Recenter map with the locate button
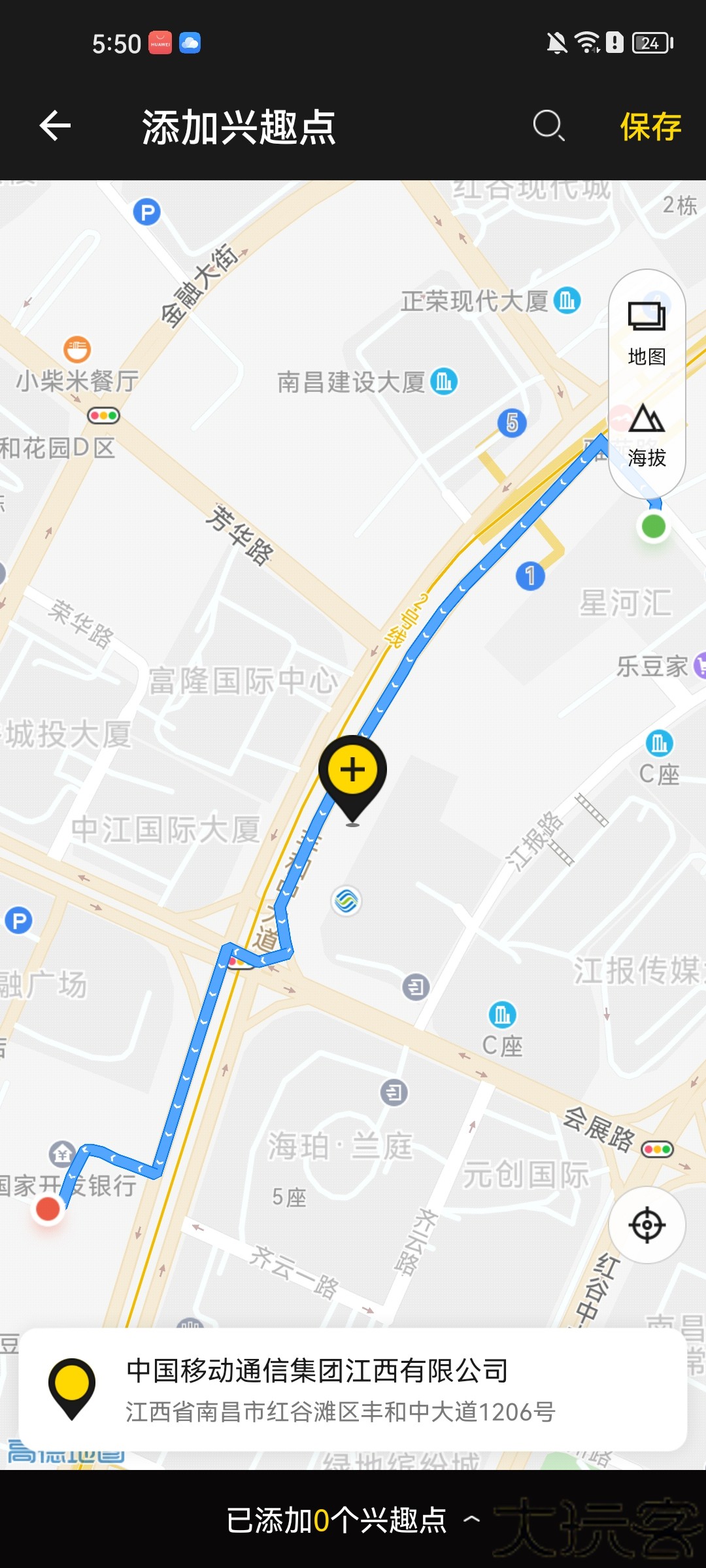This screenshot has width=706, height=1568. coord(647,1224)
